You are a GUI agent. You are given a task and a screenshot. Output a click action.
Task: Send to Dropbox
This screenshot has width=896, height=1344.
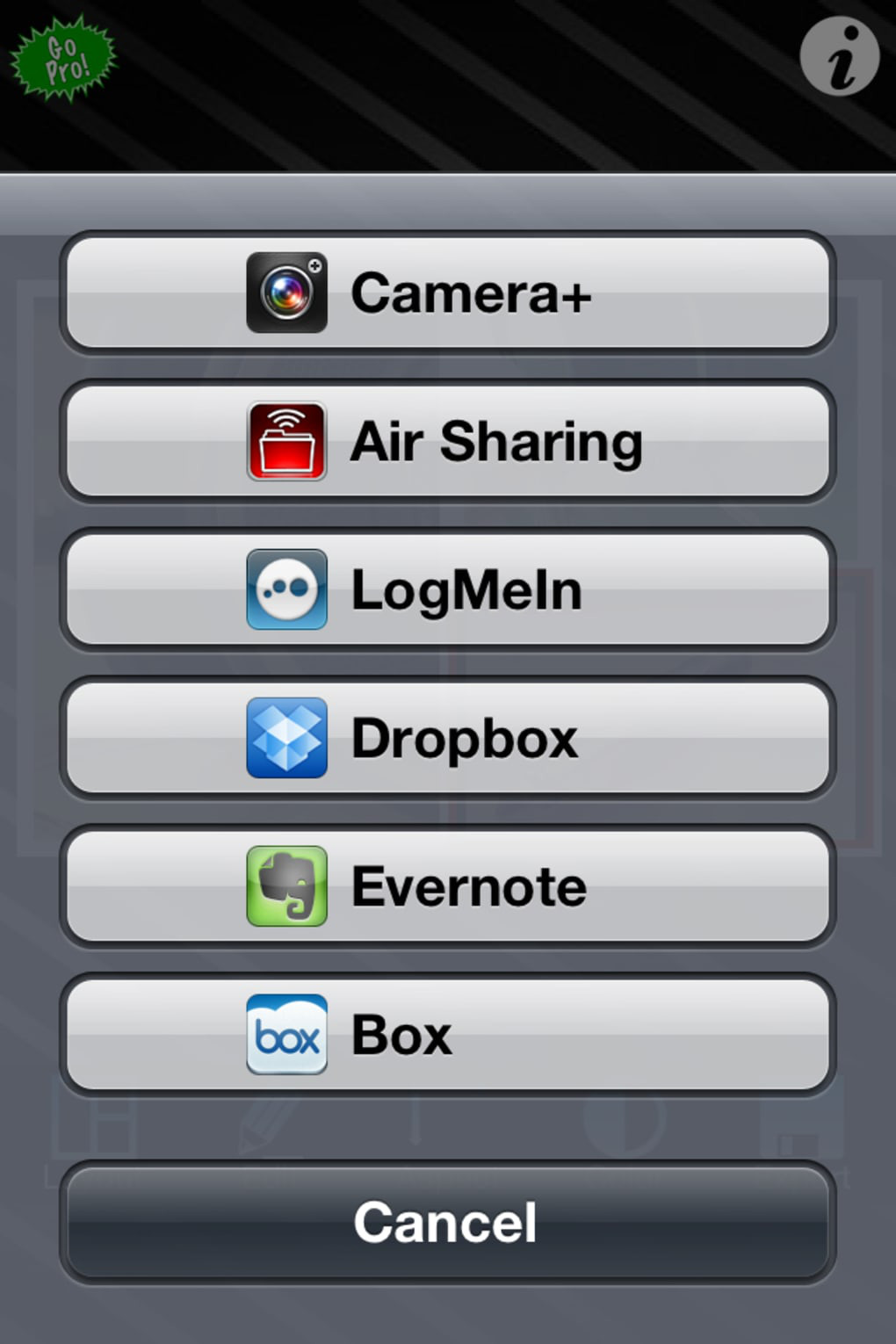447,738
